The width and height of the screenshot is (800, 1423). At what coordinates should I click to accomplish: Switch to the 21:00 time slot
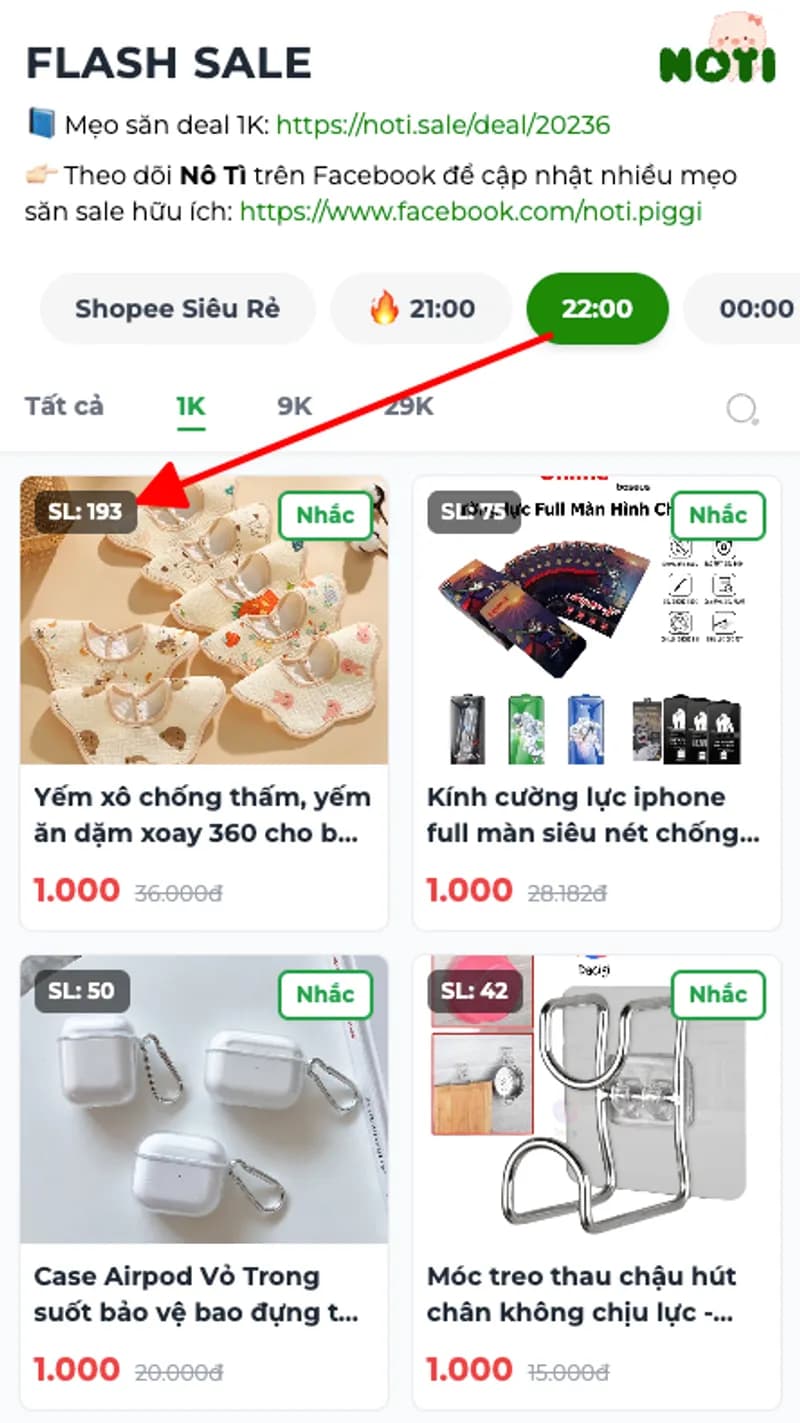422,308
